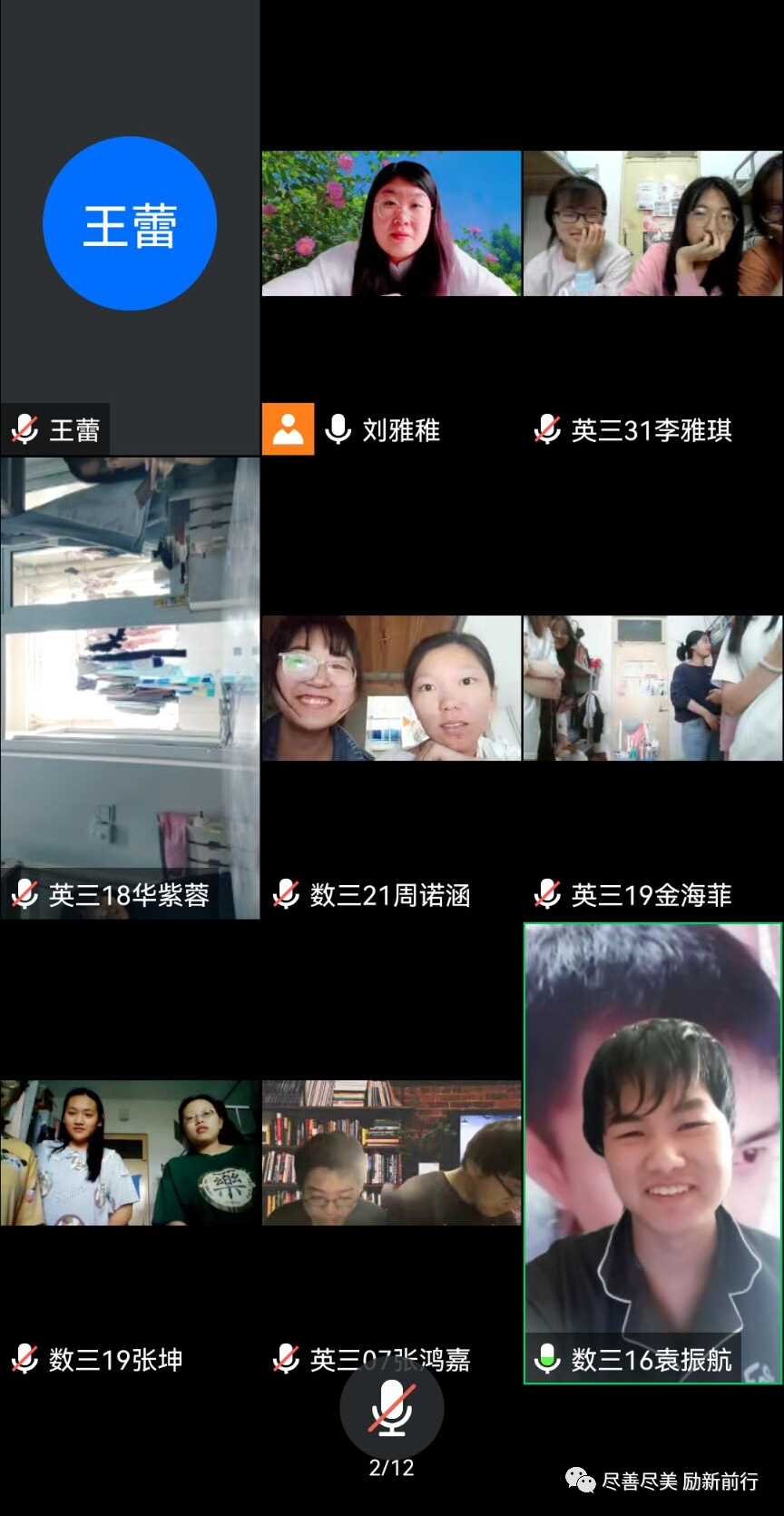Viewport: 784px width, 1516px height.
Task: Open 英三31李雅琪's video tile
Action: 652,224
